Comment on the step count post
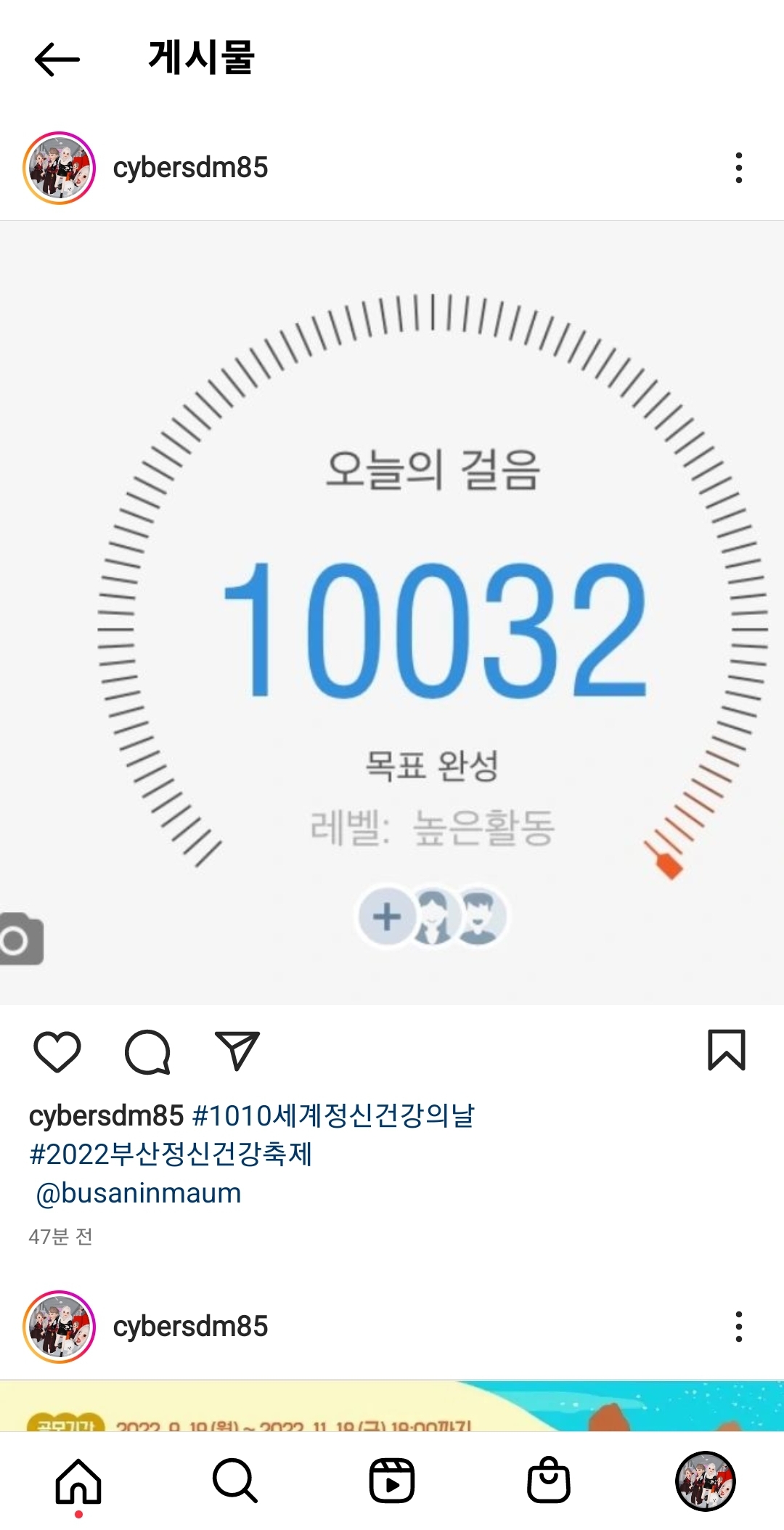Viewport: 784px width, 1530px height. [x=147, y=1051]
